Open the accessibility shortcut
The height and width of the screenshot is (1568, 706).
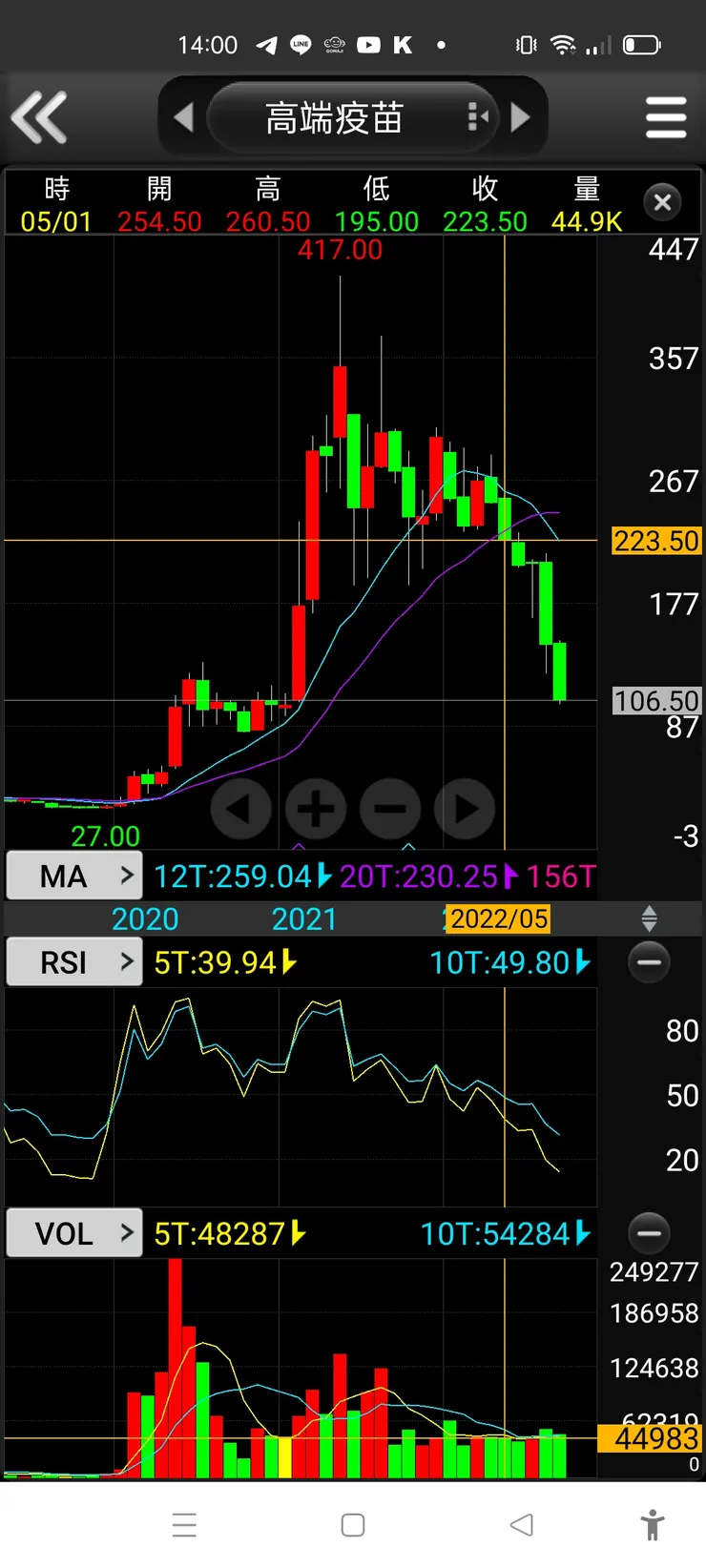pyautogui.click(x=653, y=1524)
